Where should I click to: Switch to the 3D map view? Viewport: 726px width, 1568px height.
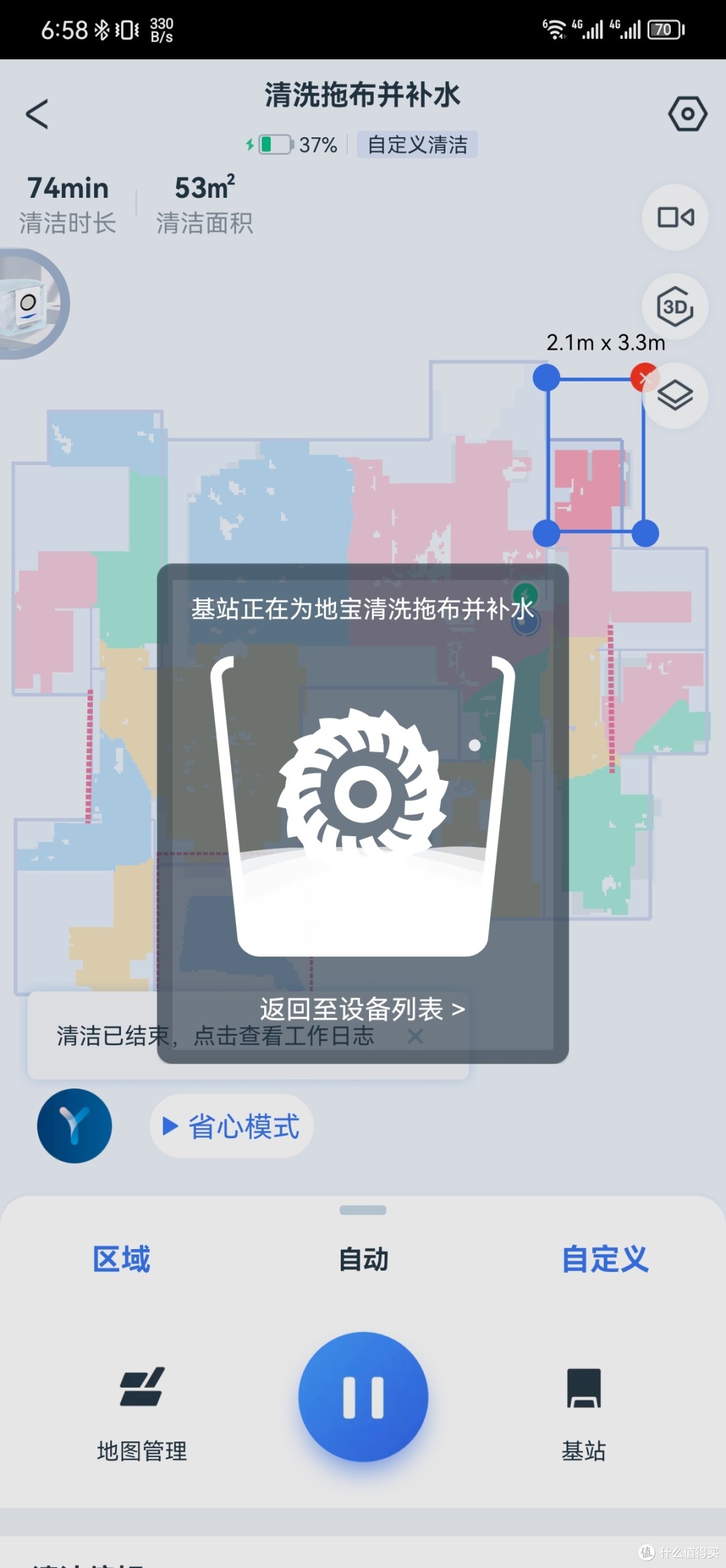click(675, 307)
